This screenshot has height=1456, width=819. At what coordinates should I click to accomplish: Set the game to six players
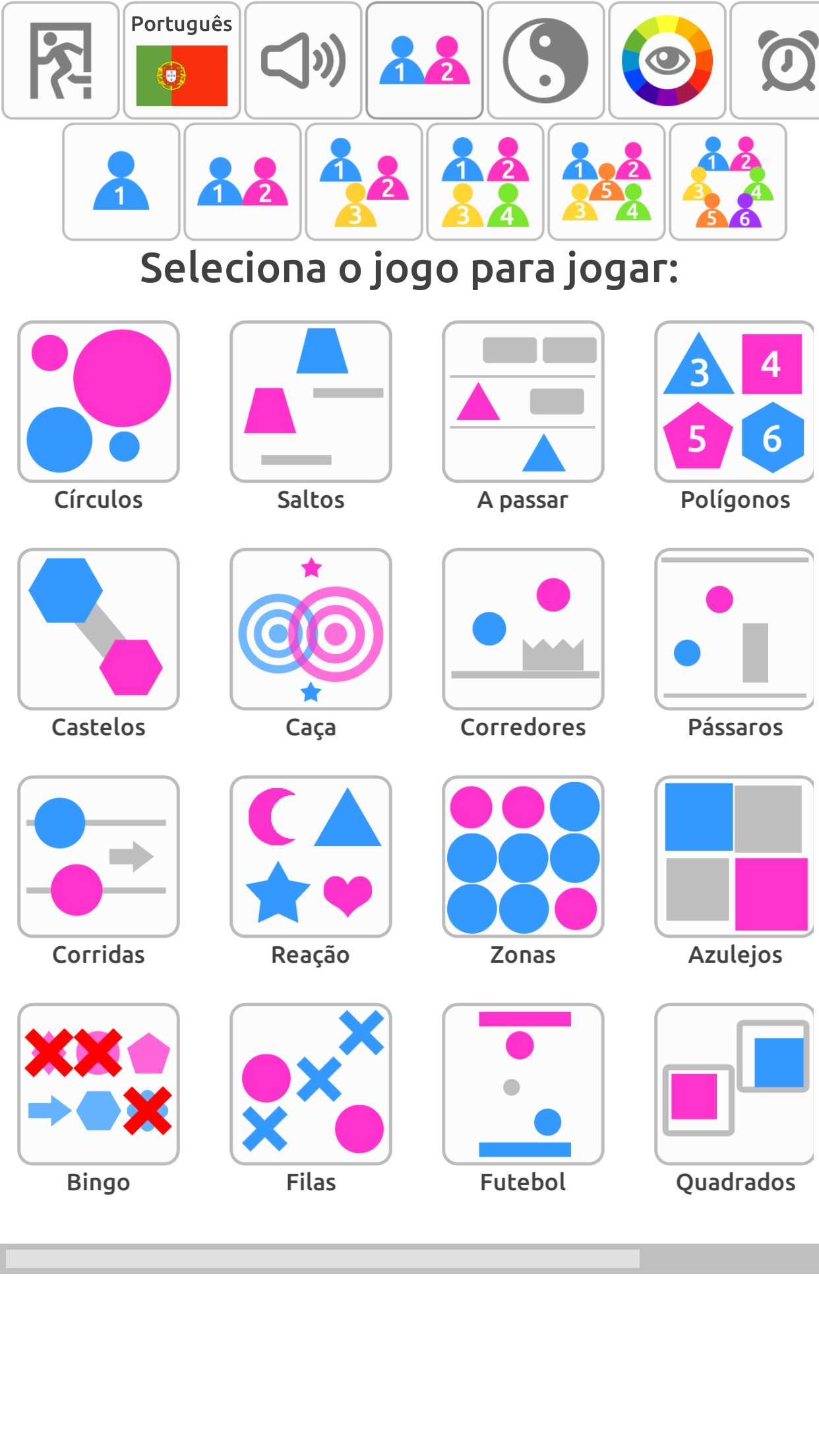tap(728, 182)
